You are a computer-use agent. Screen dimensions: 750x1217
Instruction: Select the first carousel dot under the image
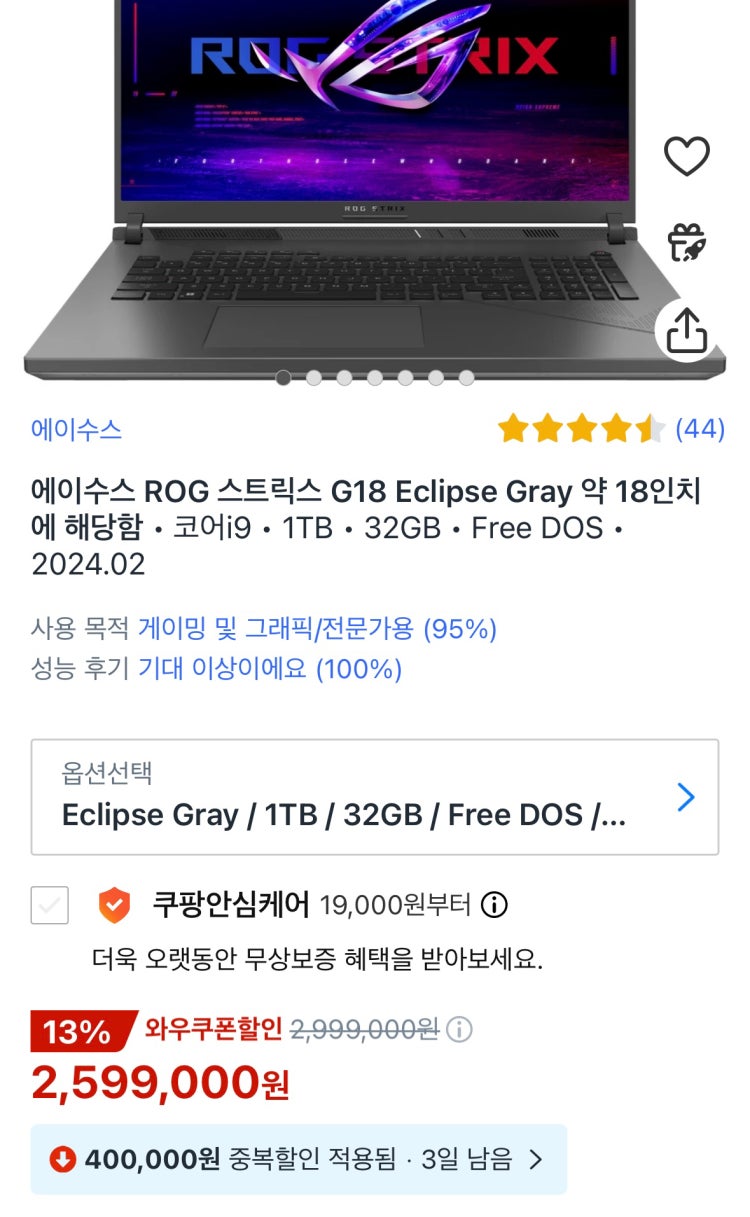click(x=284, y=377)
